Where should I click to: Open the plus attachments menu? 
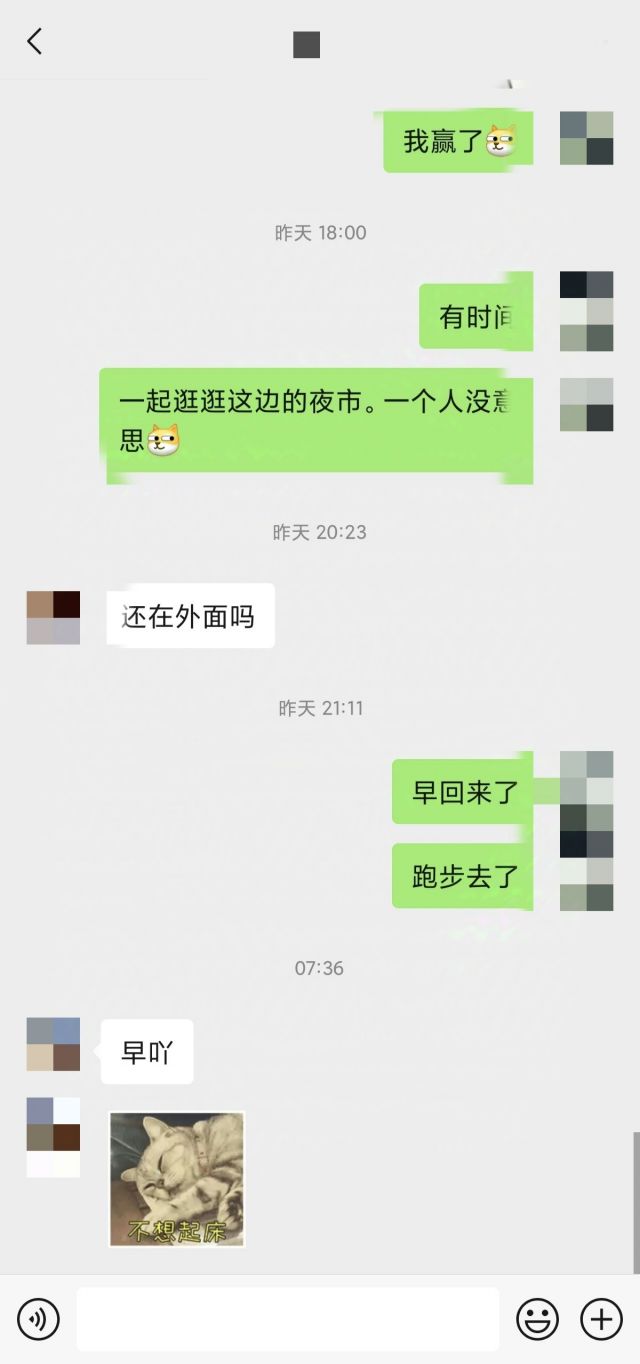(x=601, y=1320)
